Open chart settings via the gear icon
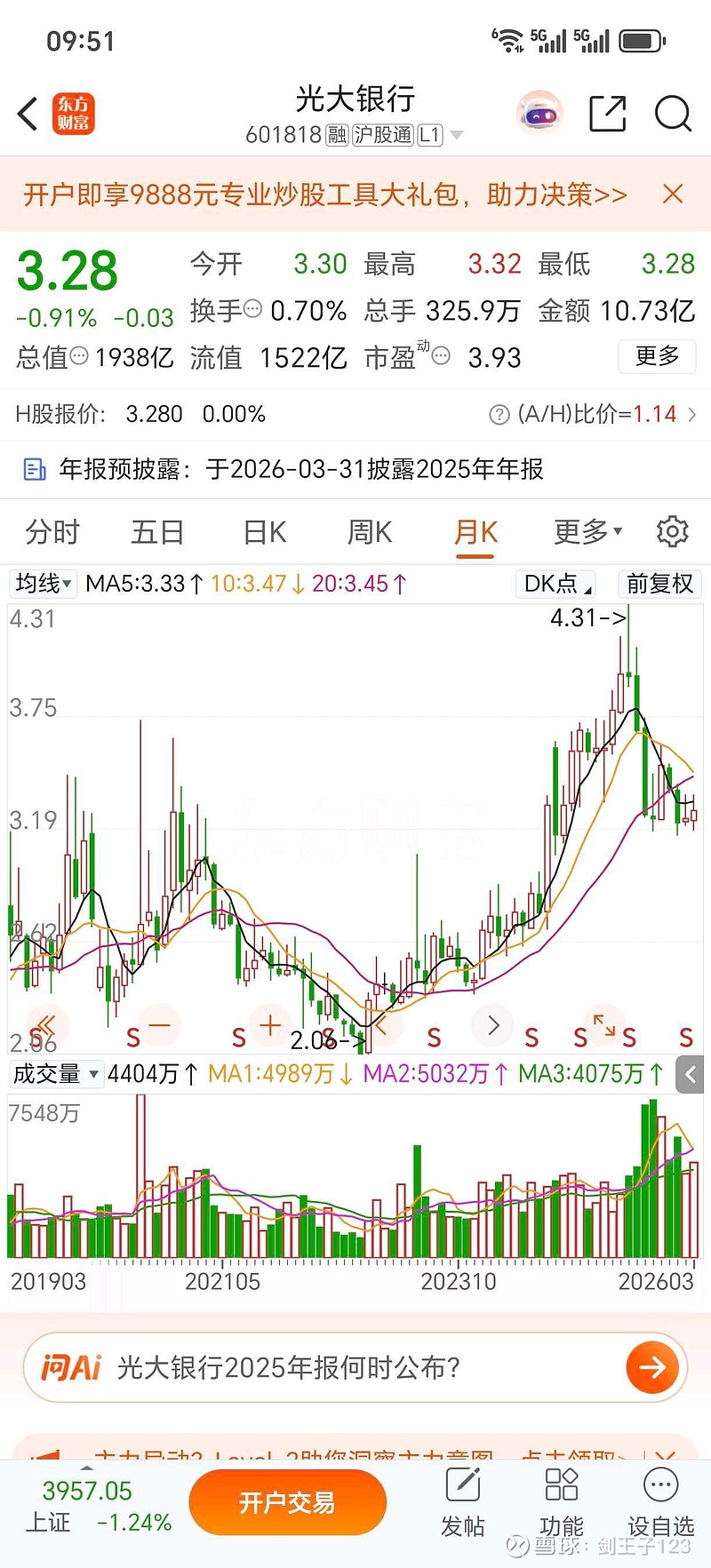The image size is (711, 1568). tap(673, 530)
